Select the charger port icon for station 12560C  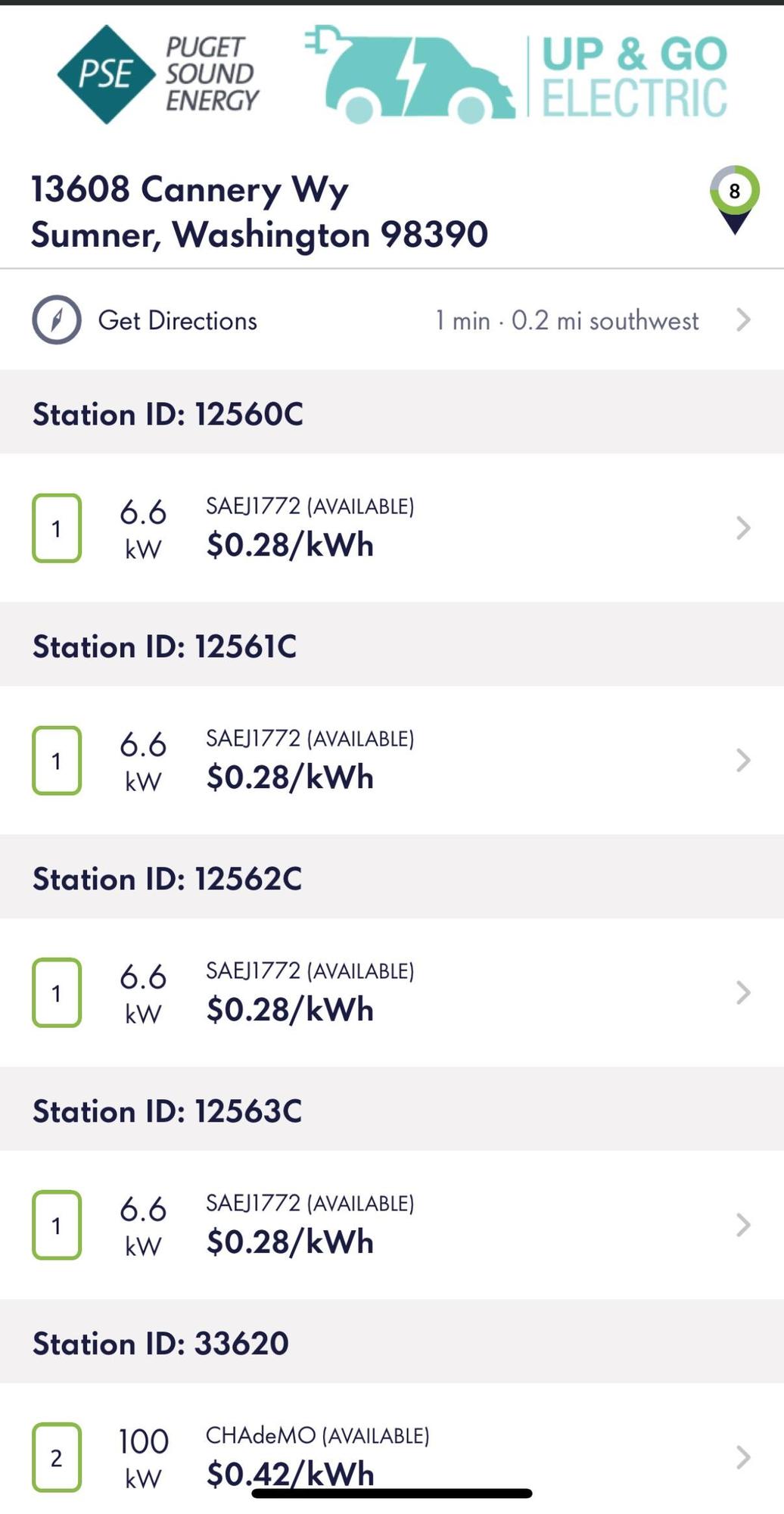(57, 528)
